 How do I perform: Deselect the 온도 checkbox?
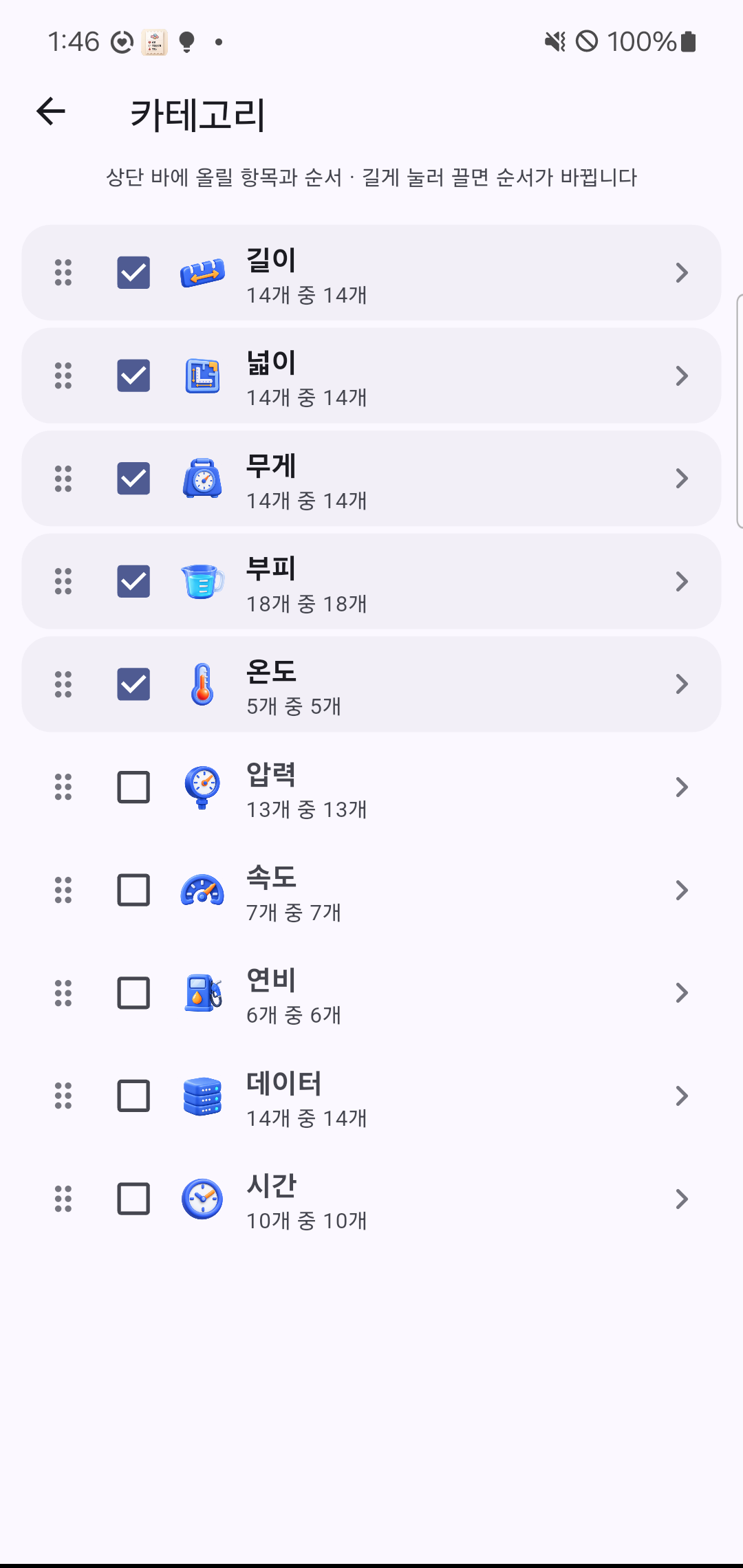(133, 684)
